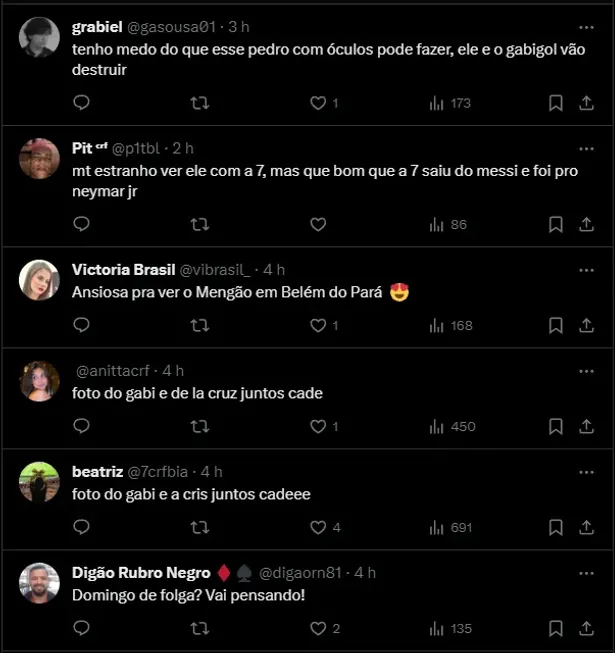
Task: Reply to grabiel's tweet about Pedro
Action: click(x=82, y=103)
